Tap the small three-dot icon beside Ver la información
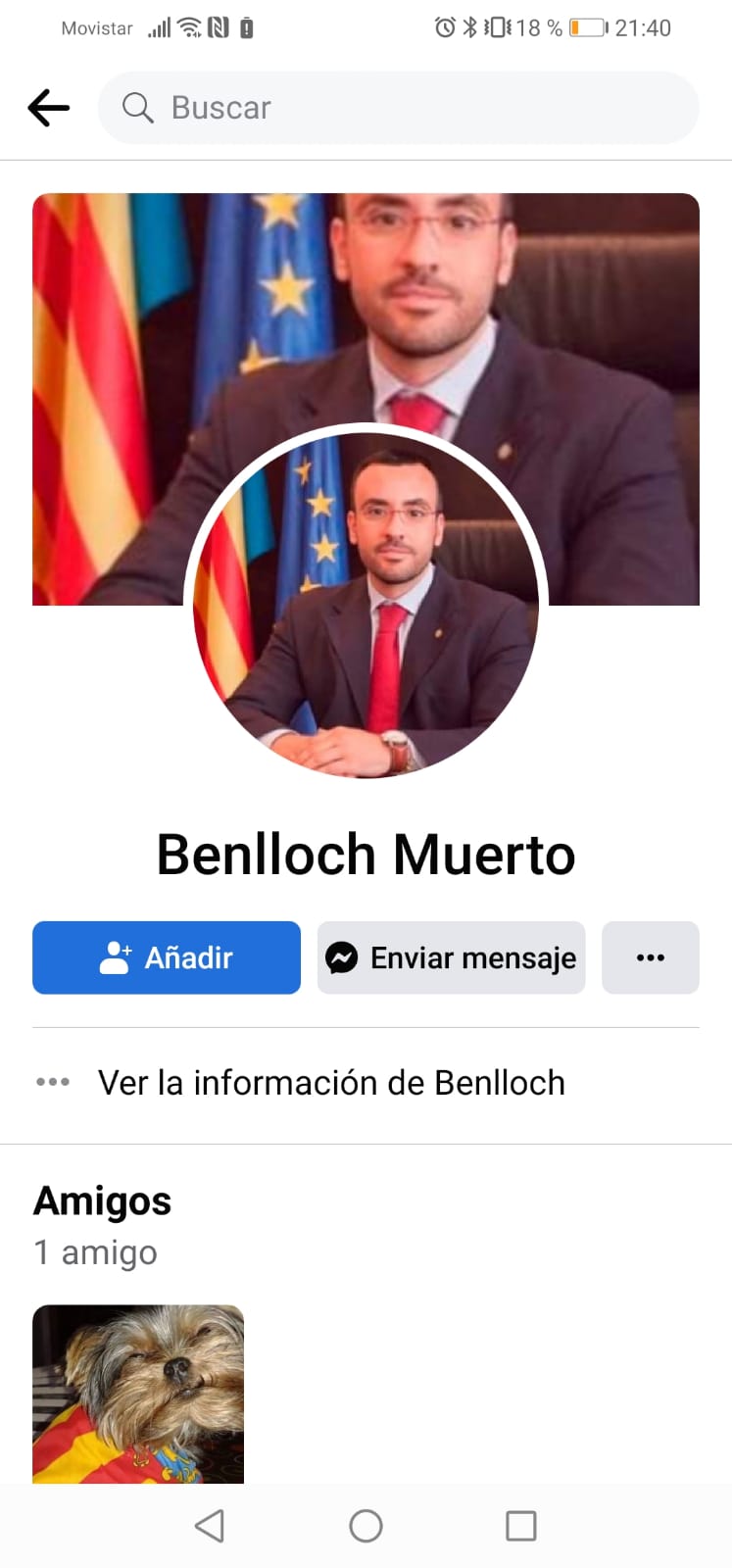The width and height of the screenshot is (732, 1568). [x=52, y=1082]
